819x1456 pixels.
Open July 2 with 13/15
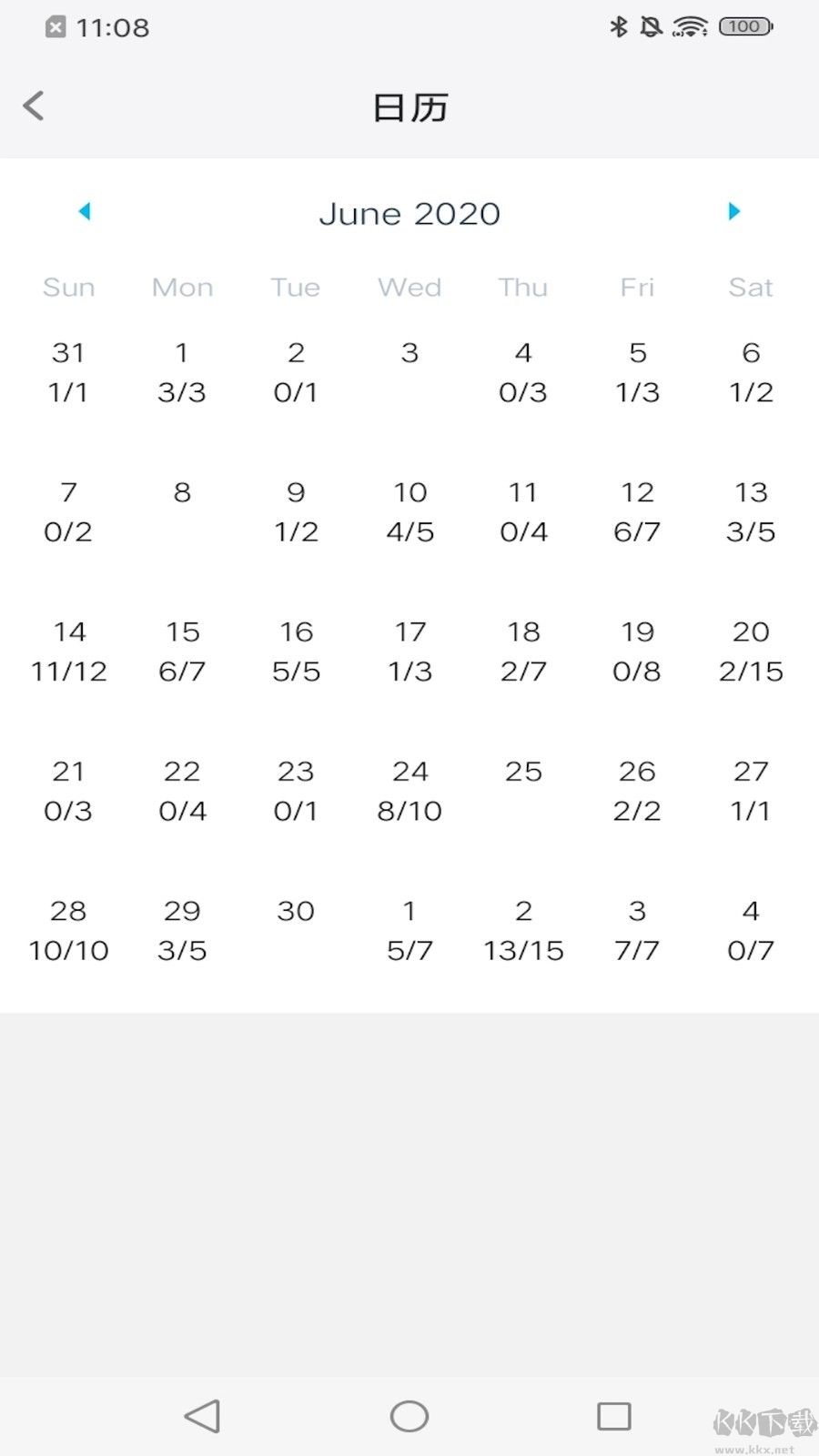click(x=523, y=930)
